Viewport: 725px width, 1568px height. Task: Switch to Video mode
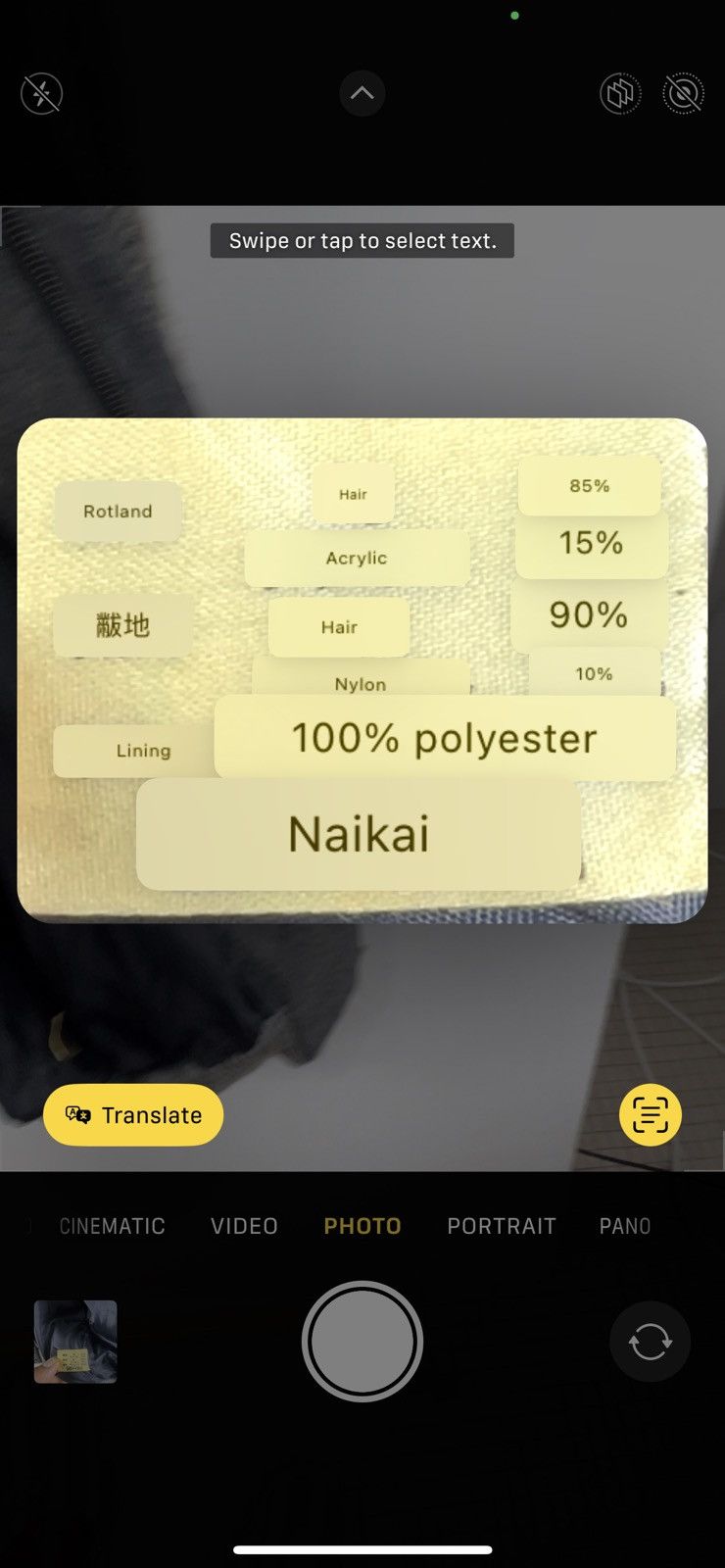(x=244, y=1226)
